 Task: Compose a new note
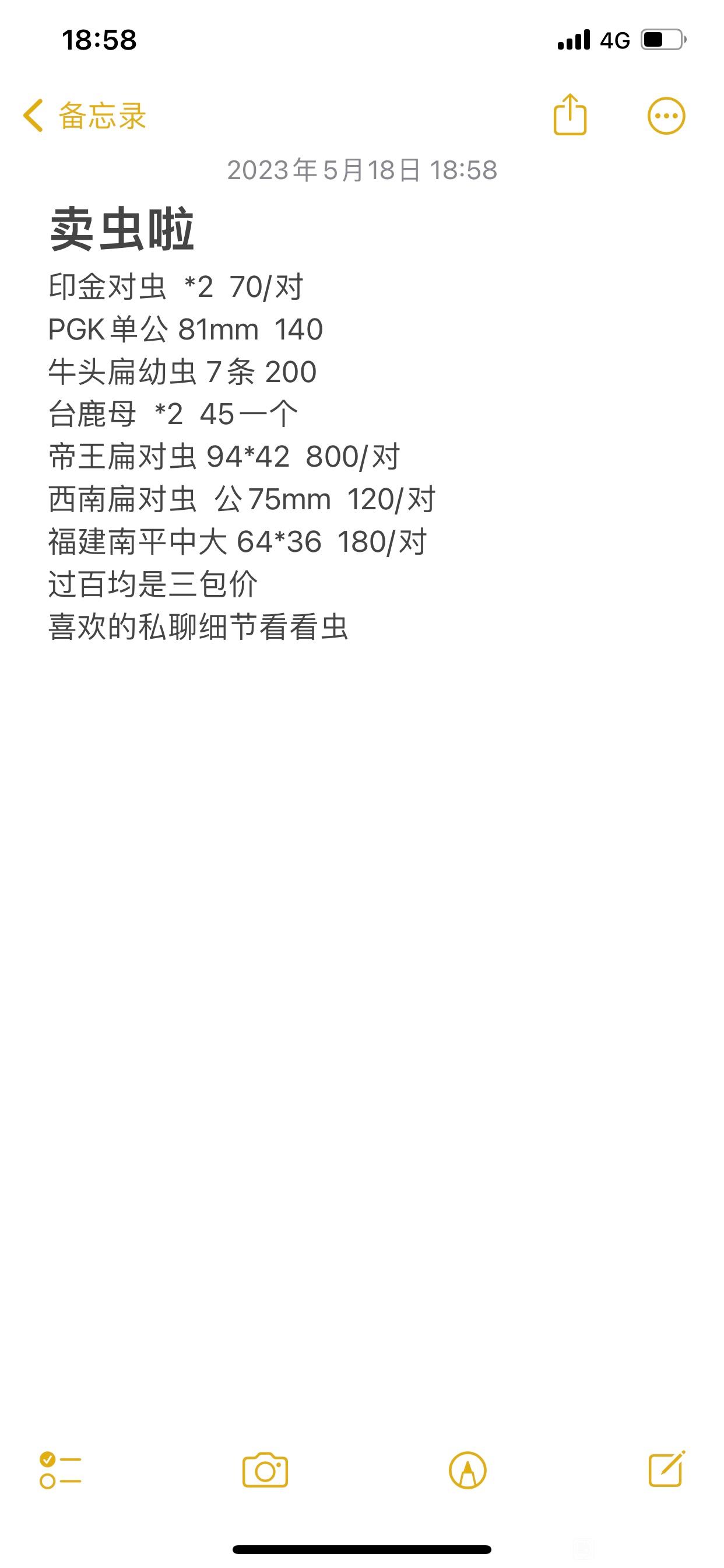click(x=667, y=1469)
